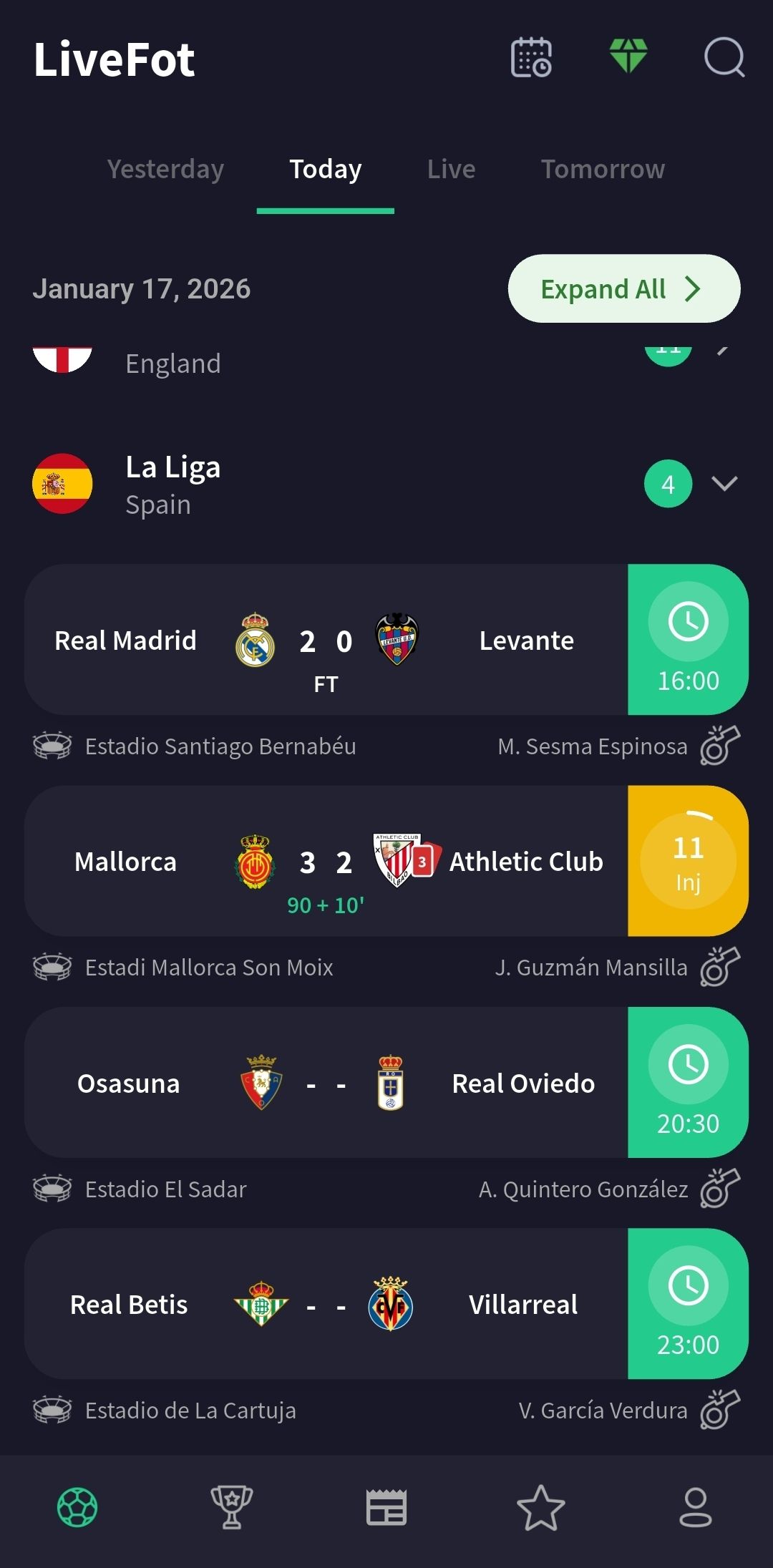Viewport: 773px width, 1568px height.
Task: Click the Expand All control
Action: (x=623, y=288)
